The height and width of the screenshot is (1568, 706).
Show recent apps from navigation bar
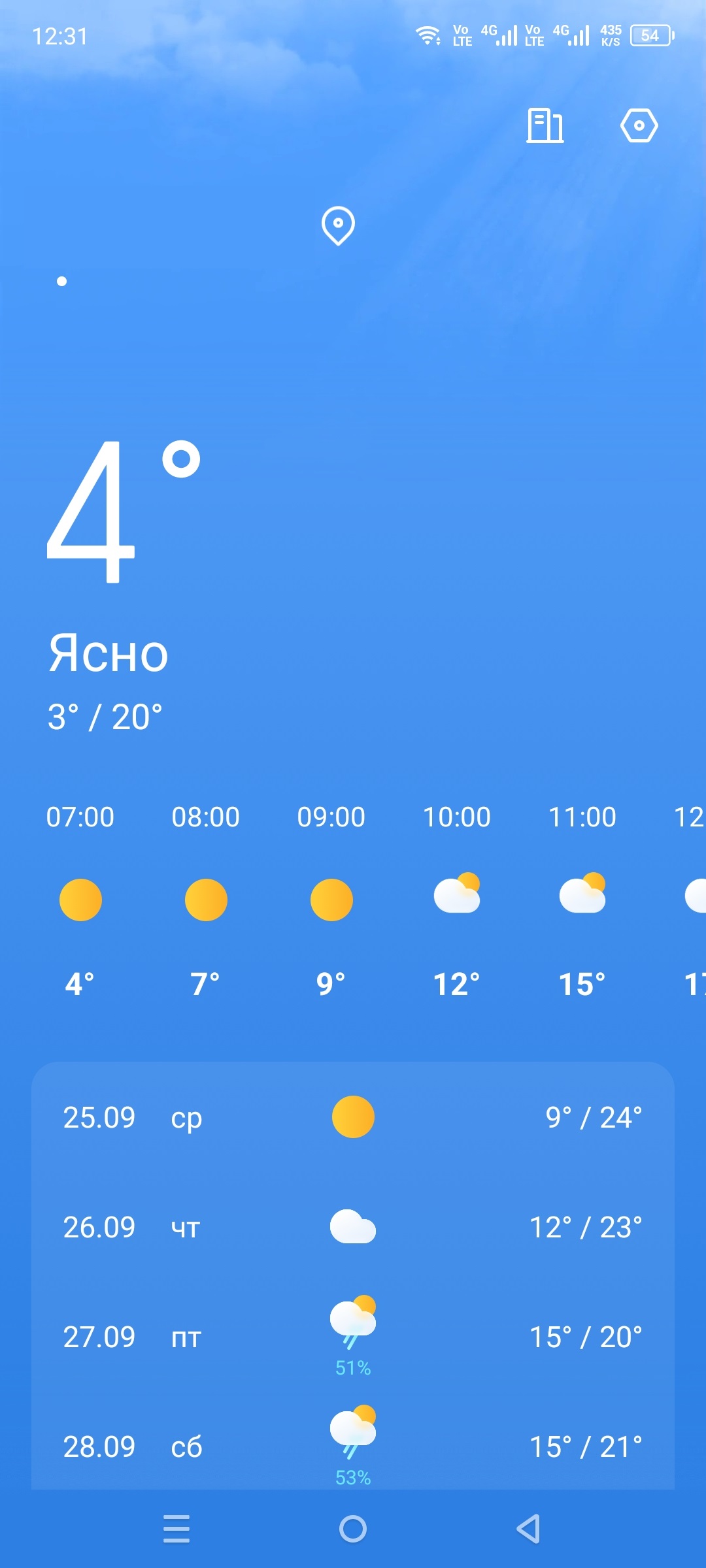pos(176,1529)
